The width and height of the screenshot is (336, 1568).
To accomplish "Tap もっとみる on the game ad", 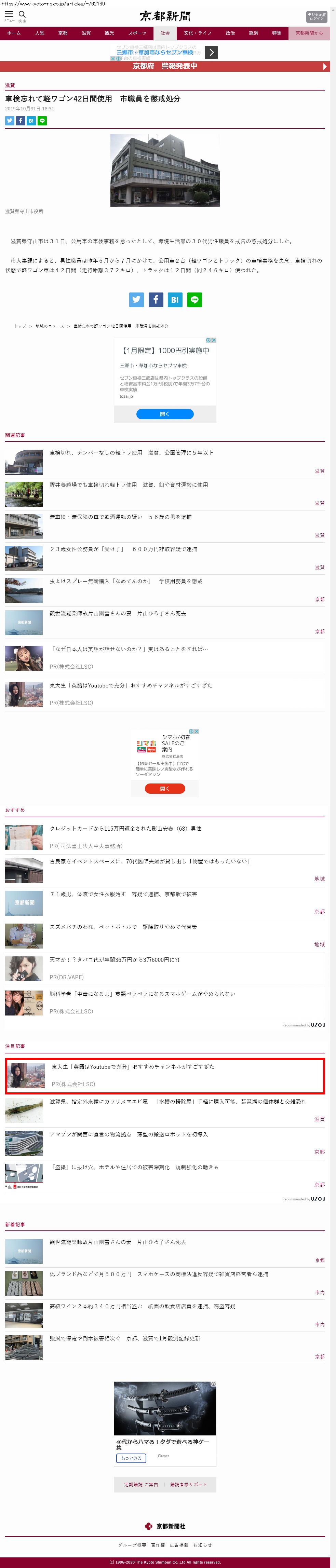I will (x=131, y=1458).
